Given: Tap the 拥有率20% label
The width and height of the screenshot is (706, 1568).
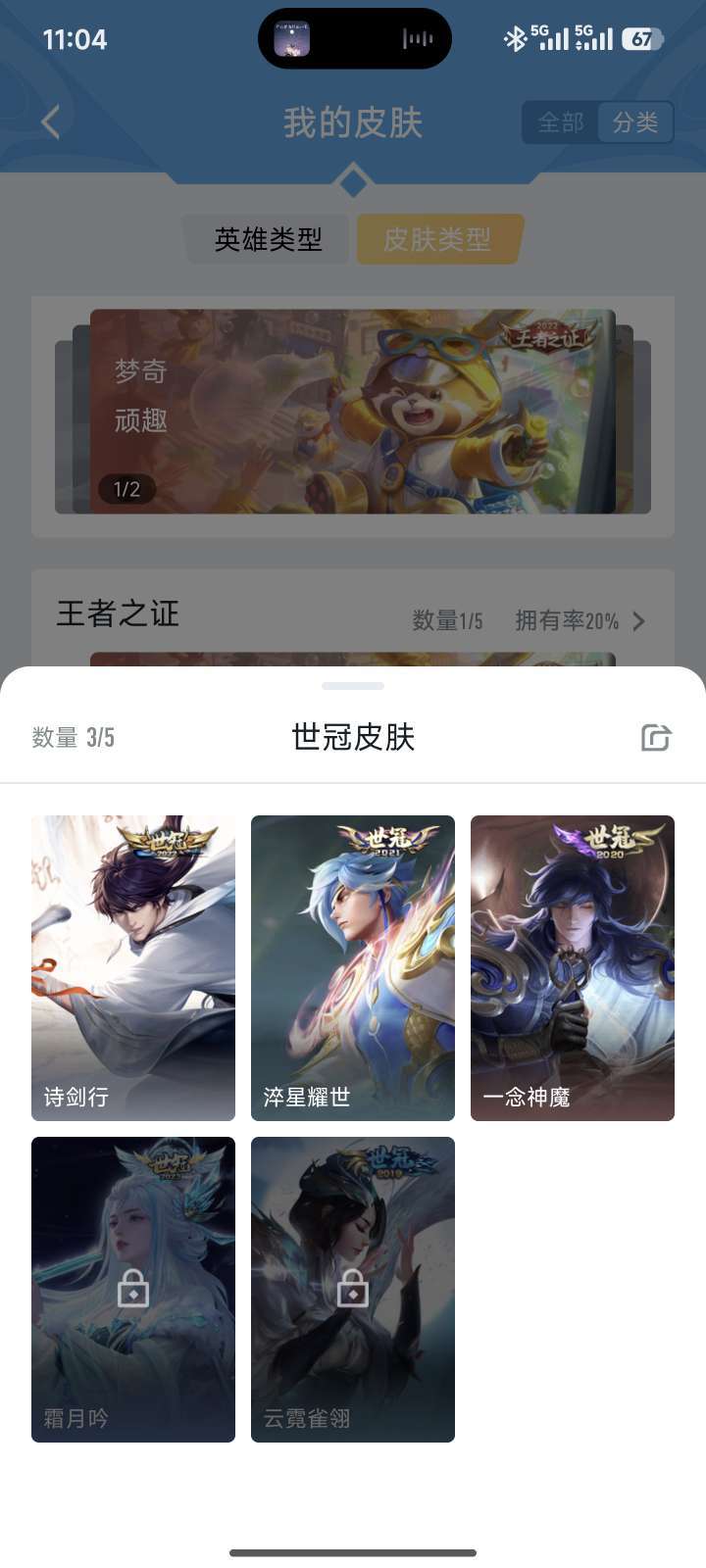Looking at the screenshot, I should click(566, 620).
